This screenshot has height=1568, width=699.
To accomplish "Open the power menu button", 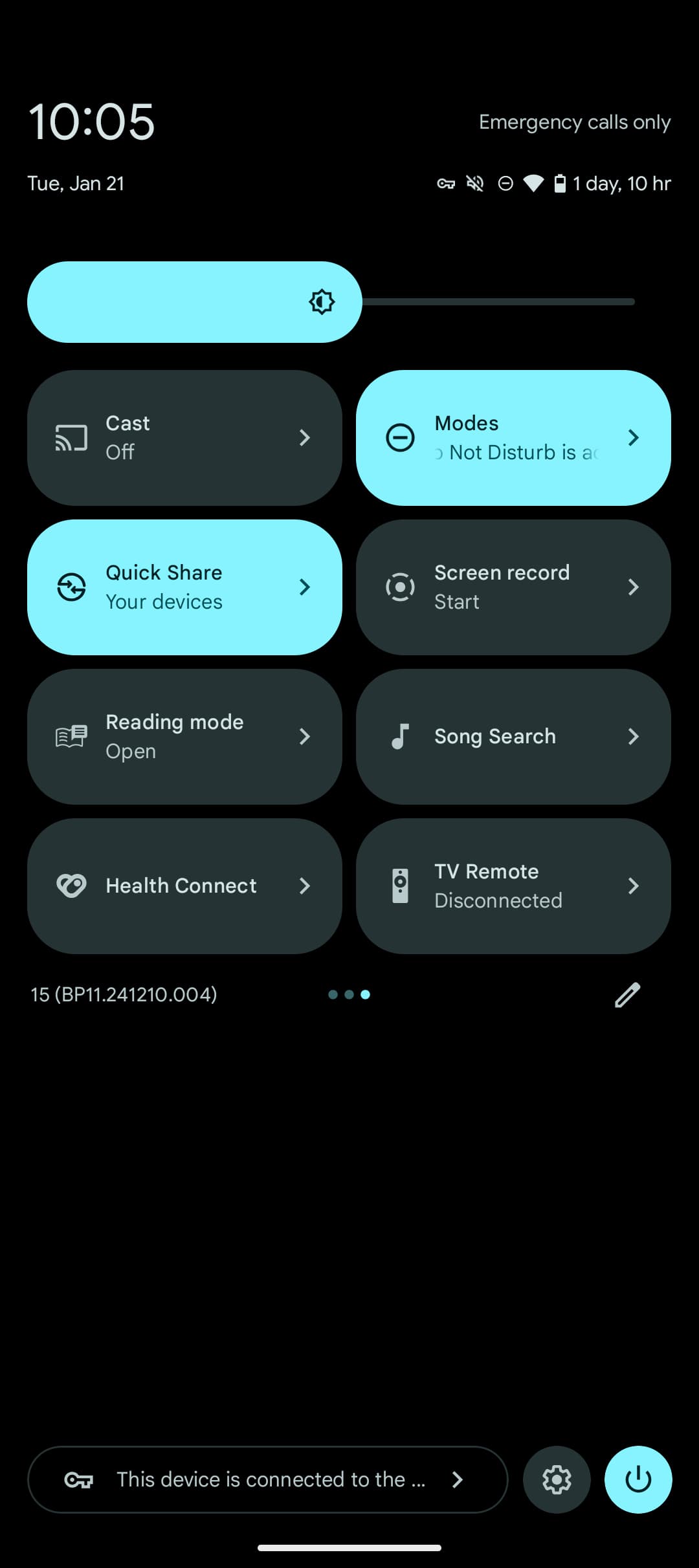I will [638, 1479].
